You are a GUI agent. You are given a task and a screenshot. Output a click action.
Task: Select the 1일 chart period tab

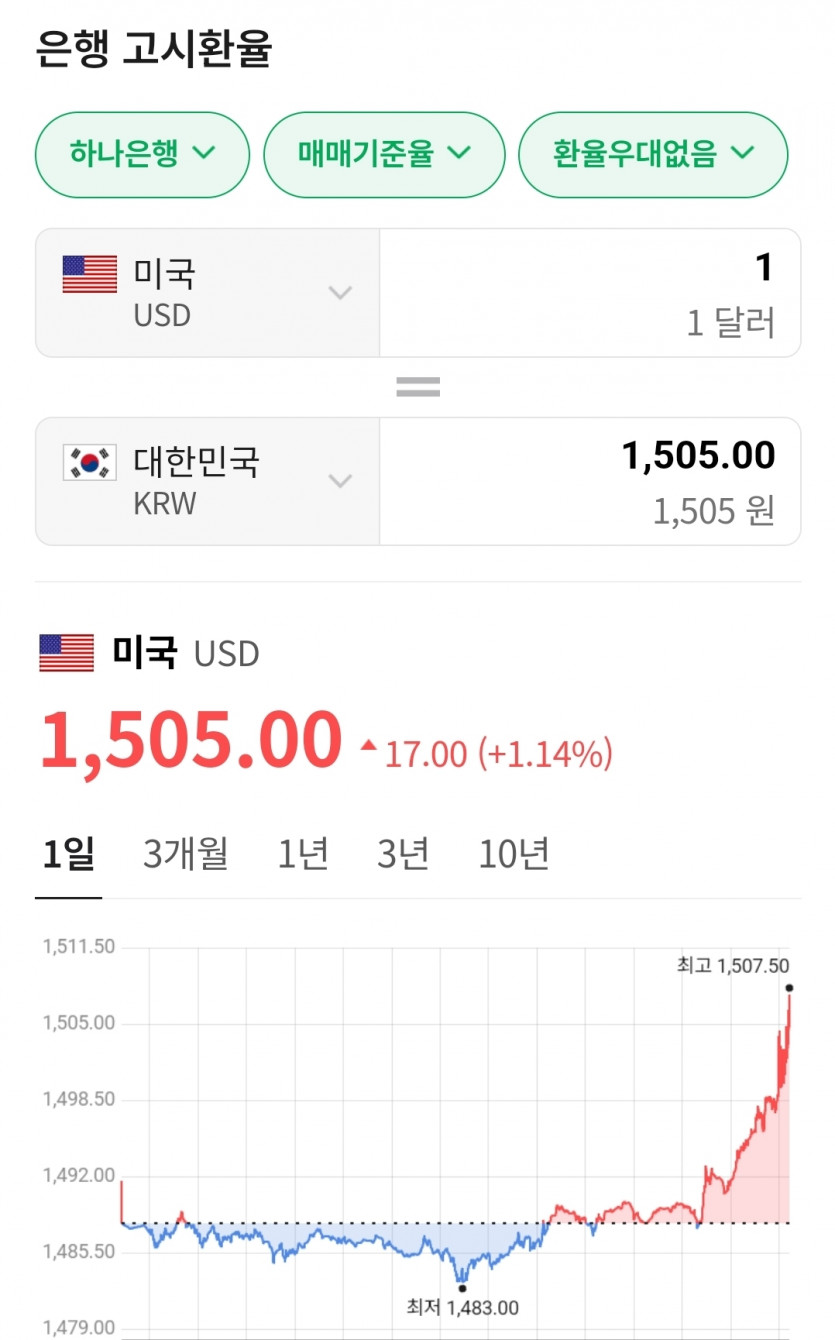tap(68, 855)
